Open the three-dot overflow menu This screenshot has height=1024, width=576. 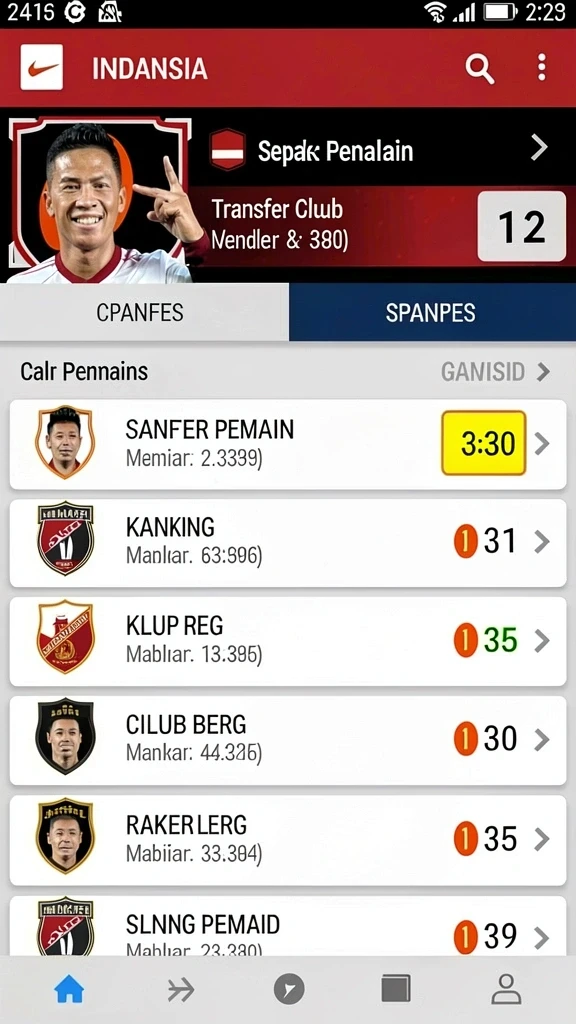541,67
